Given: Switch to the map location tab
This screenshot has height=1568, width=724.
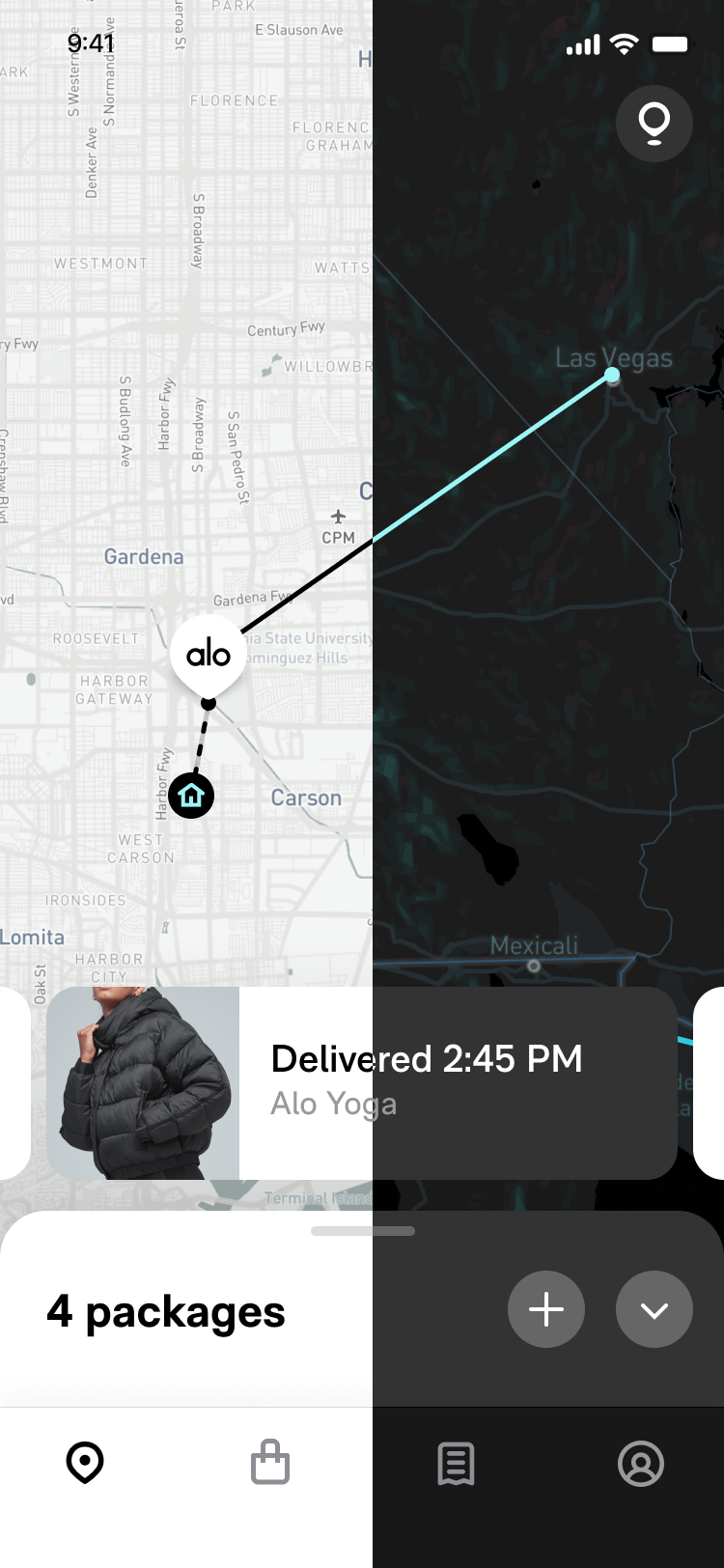Looking at the screenshot, I should (85, 1462).
